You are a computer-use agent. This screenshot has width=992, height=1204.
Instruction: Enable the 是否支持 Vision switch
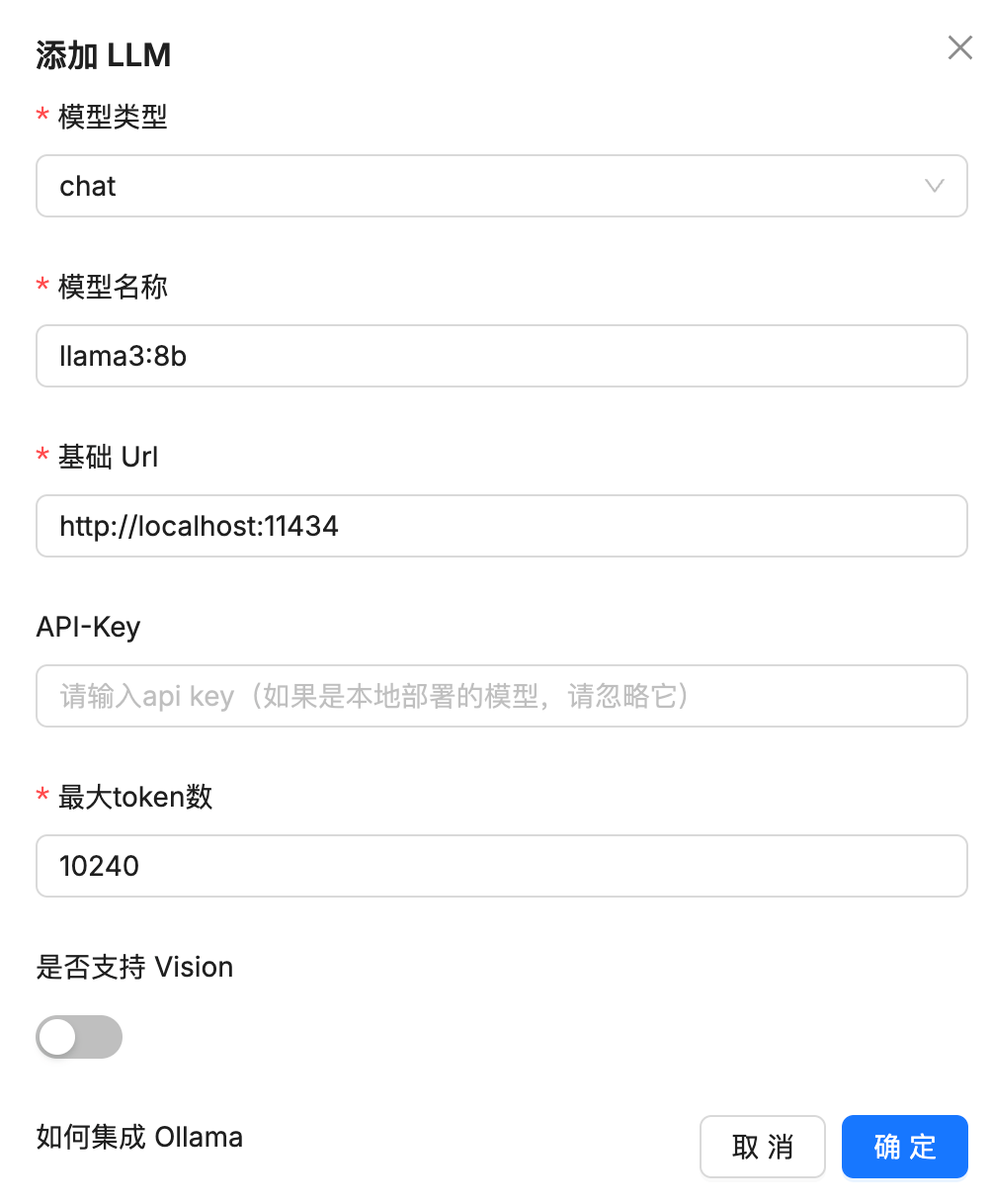[x=79, y=1037]
